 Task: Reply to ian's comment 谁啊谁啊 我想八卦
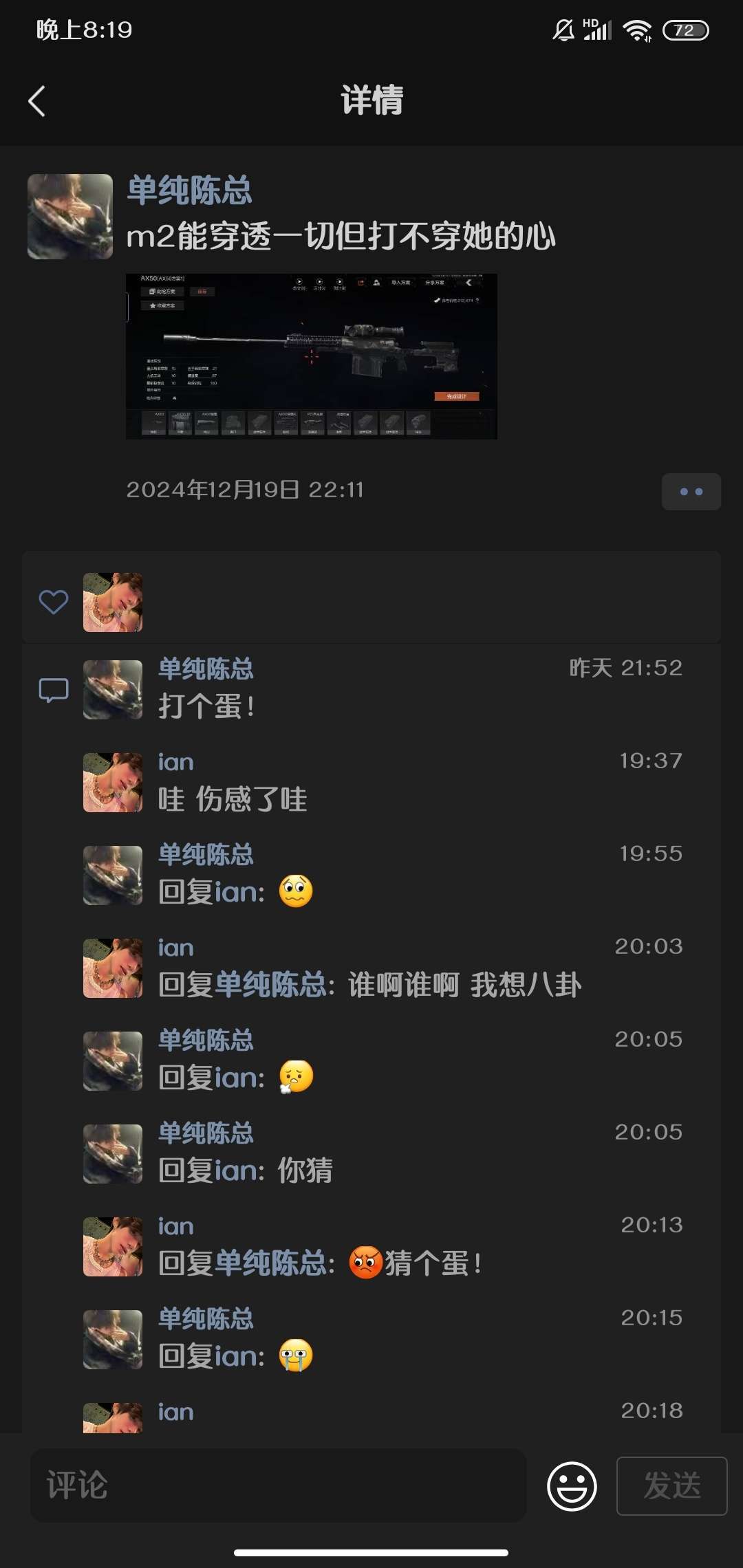pos(464,985)
